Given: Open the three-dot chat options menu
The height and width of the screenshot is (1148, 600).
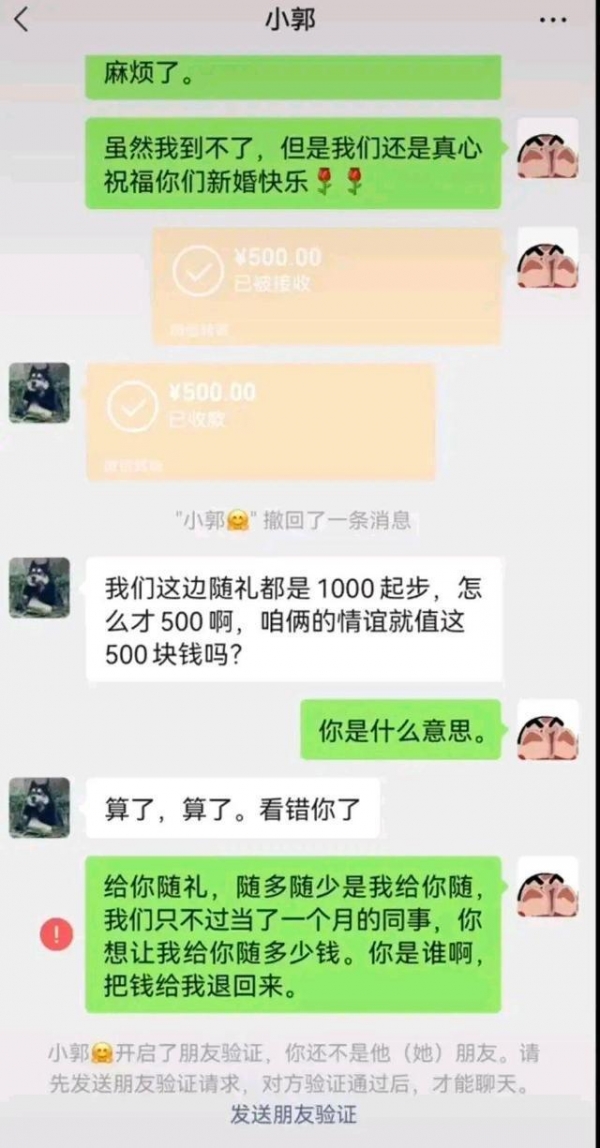Looking at the screenshot, I should tap(552, 20).
